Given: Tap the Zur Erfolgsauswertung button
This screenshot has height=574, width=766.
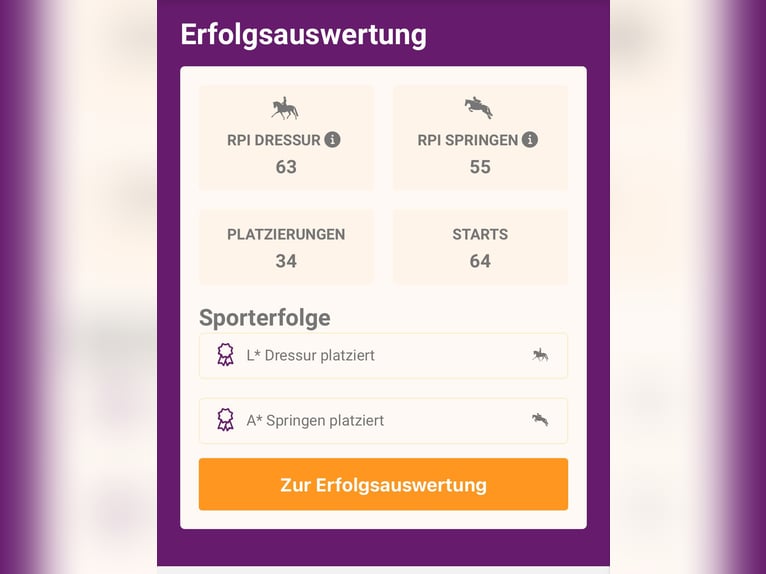Looking at the screenshot, I should (383, 485).
